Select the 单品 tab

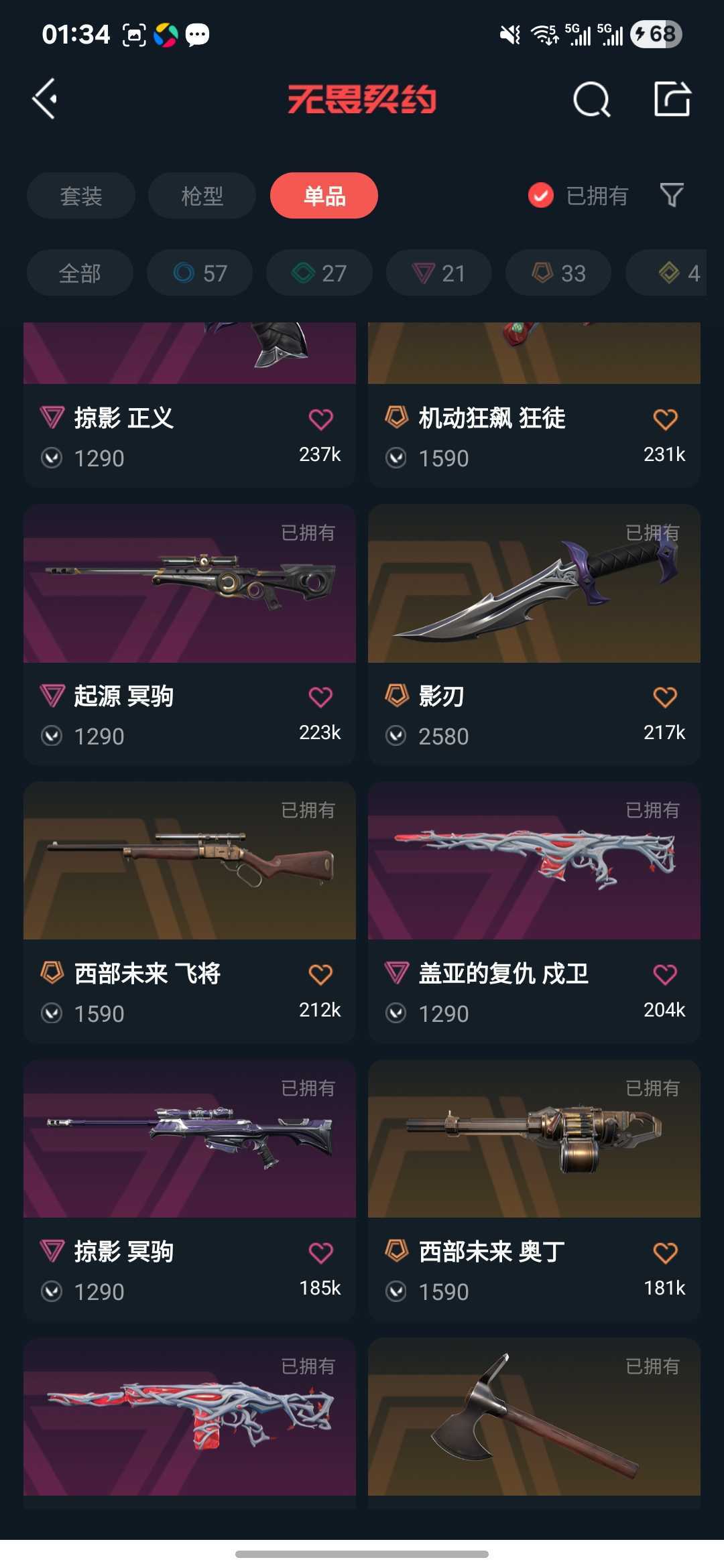[x=324, y=196]
